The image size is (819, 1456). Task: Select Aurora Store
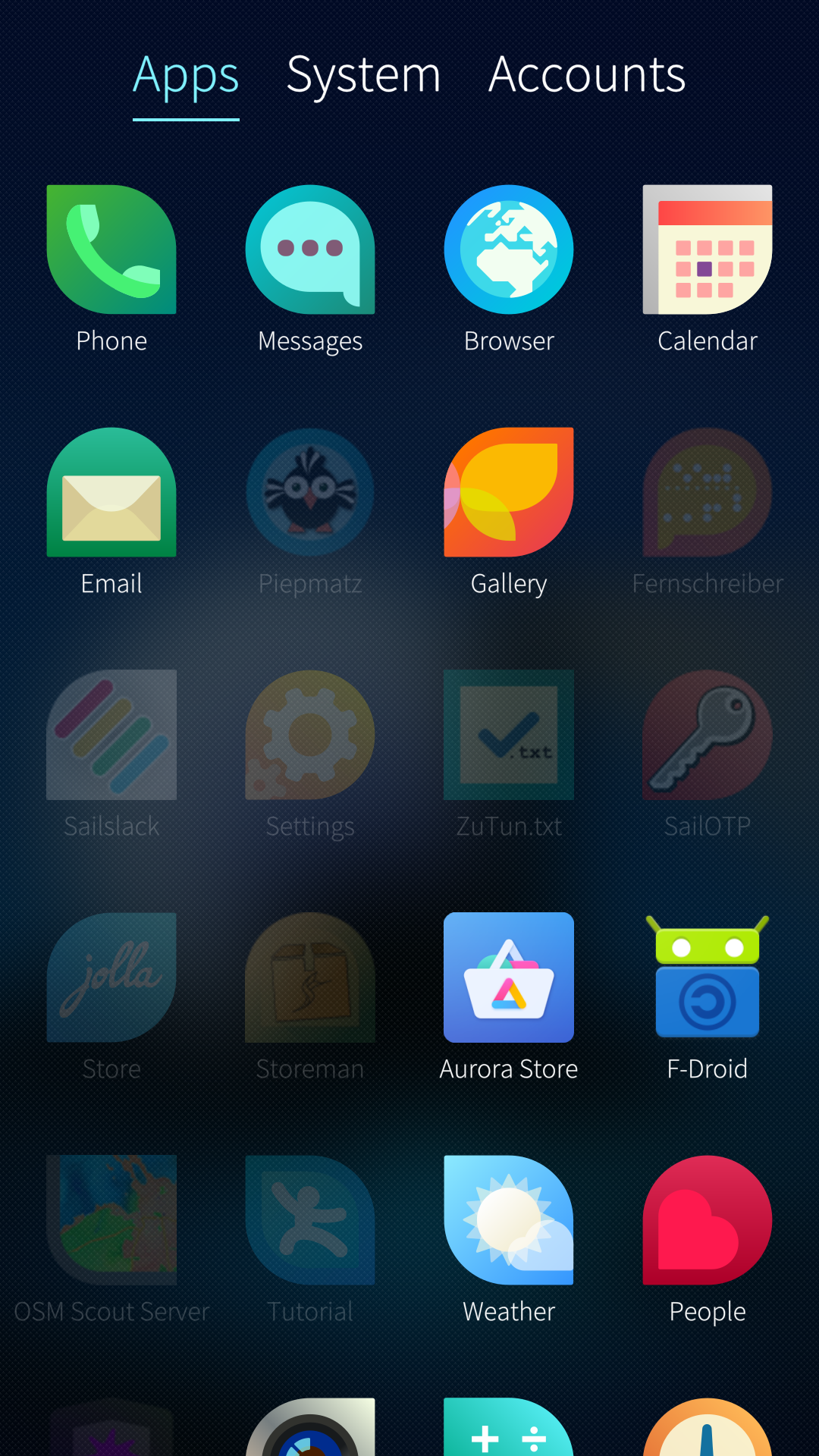coord(509,978)
